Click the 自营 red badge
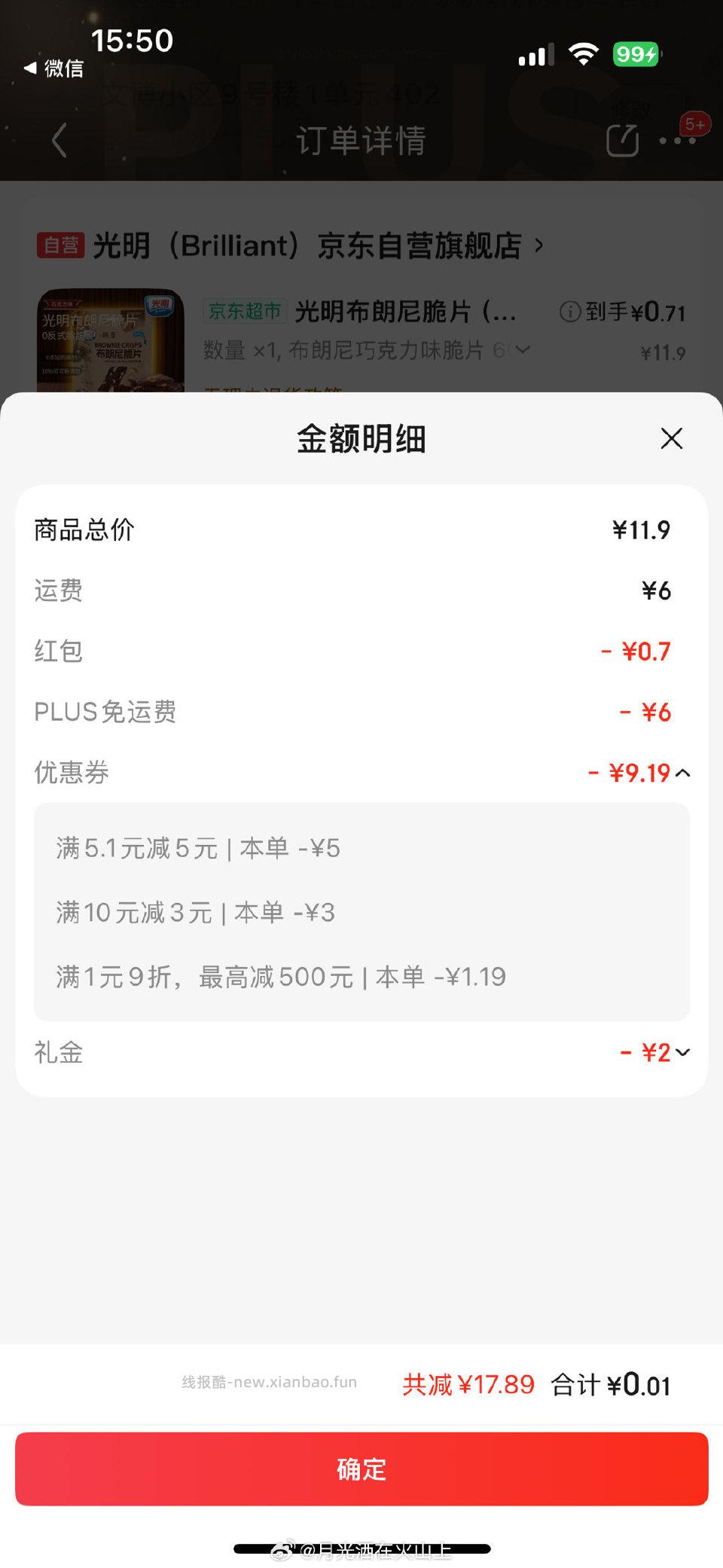This screenshot has height=1568, width=723. click(61, 246)
